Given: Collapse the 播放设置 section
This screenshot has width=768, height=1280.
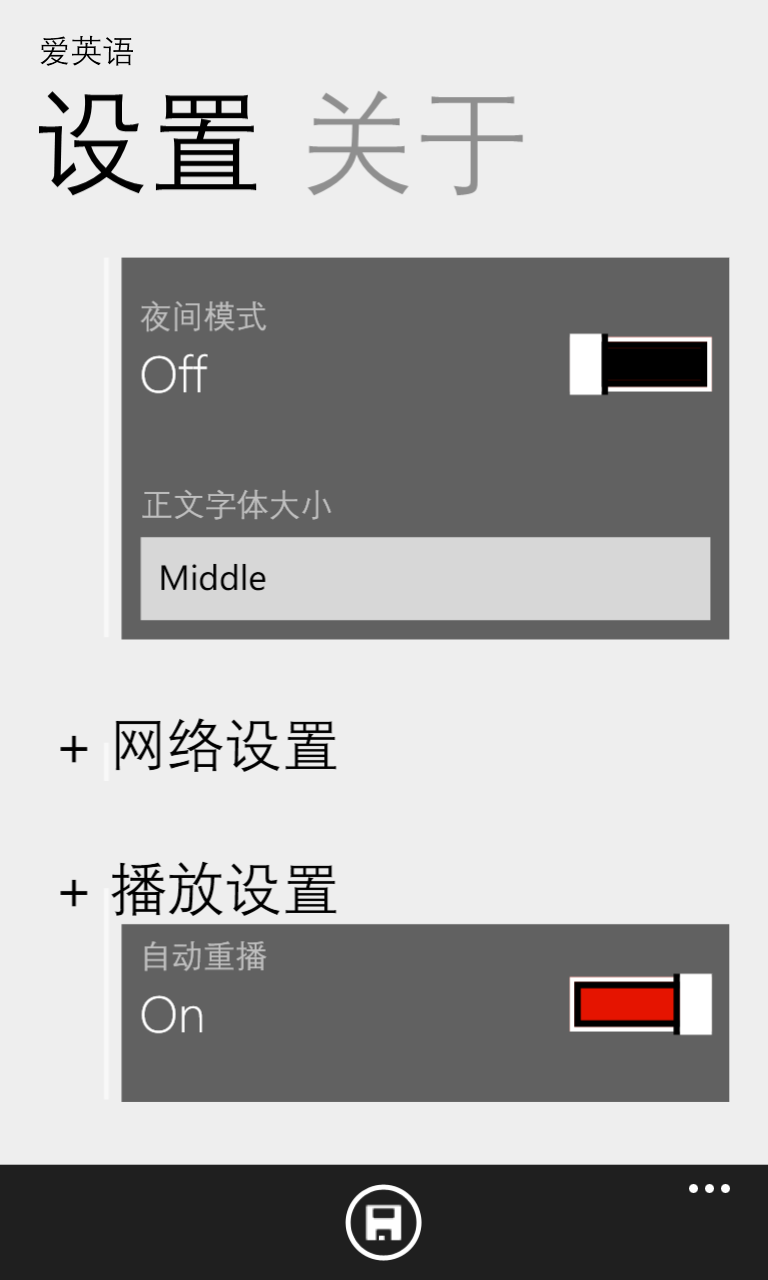Looking at the screenshot, I should [200, 889].
